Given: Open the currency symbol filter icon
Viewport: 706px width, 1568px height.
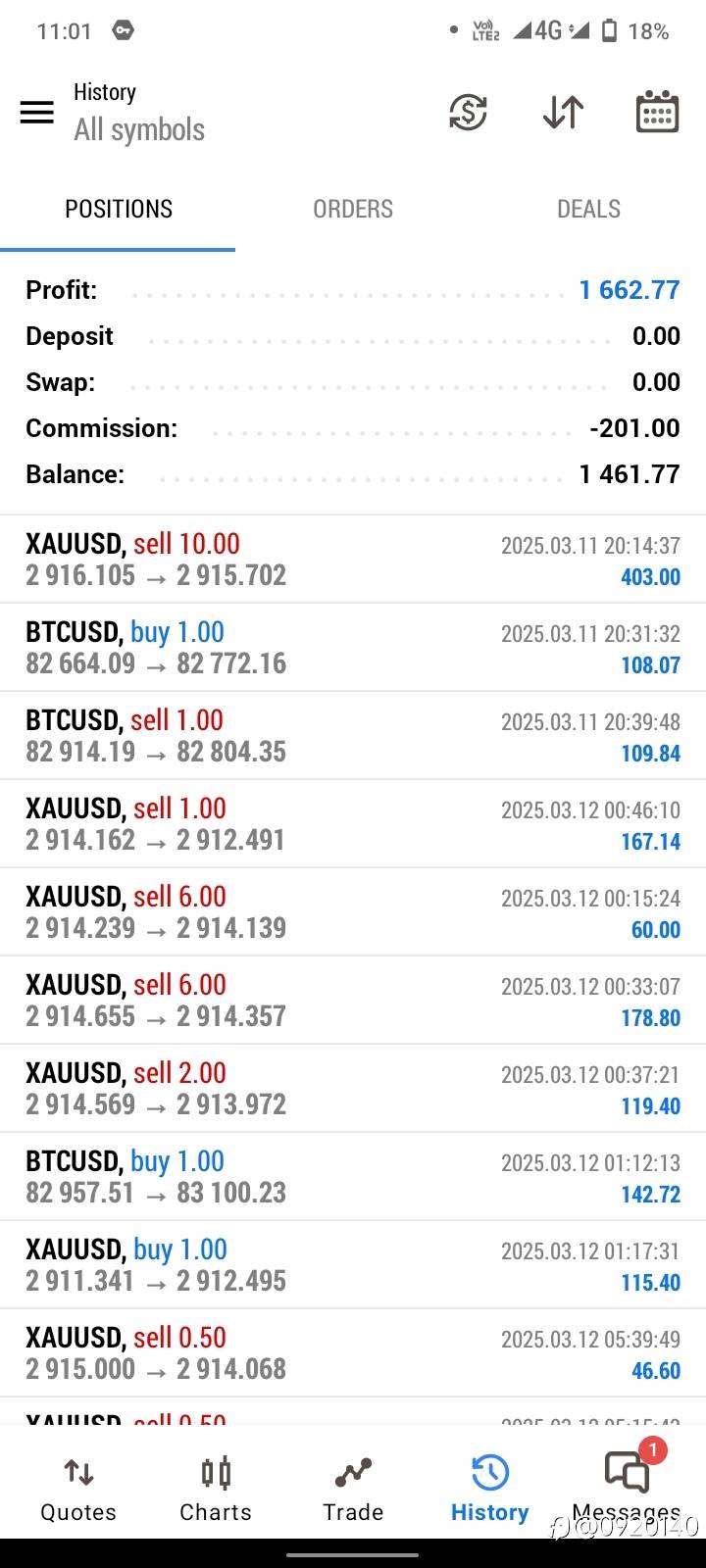Looking at the screenshot, I should click(x=468, y=112).
